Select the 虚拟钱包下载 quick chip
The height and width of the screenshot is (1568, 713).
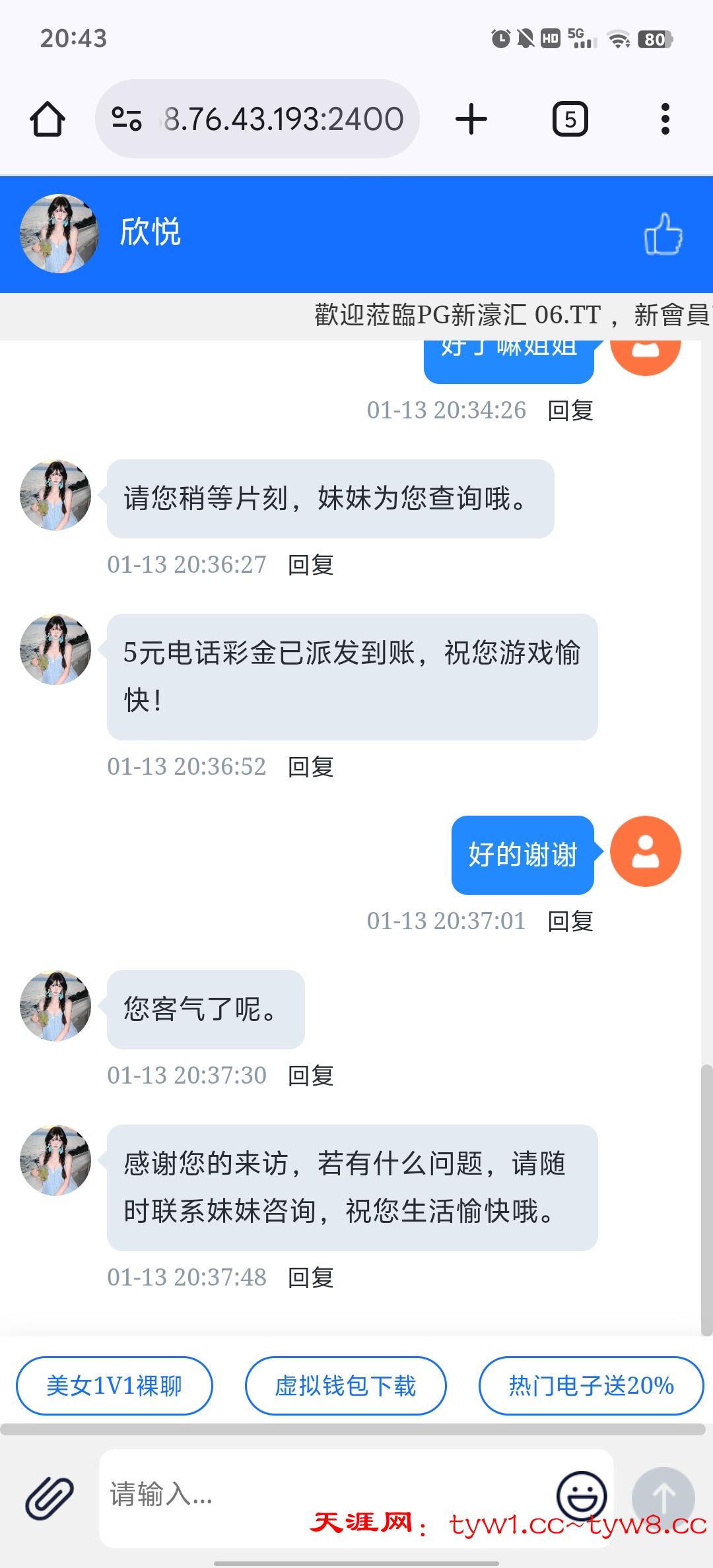point(345,1386)
